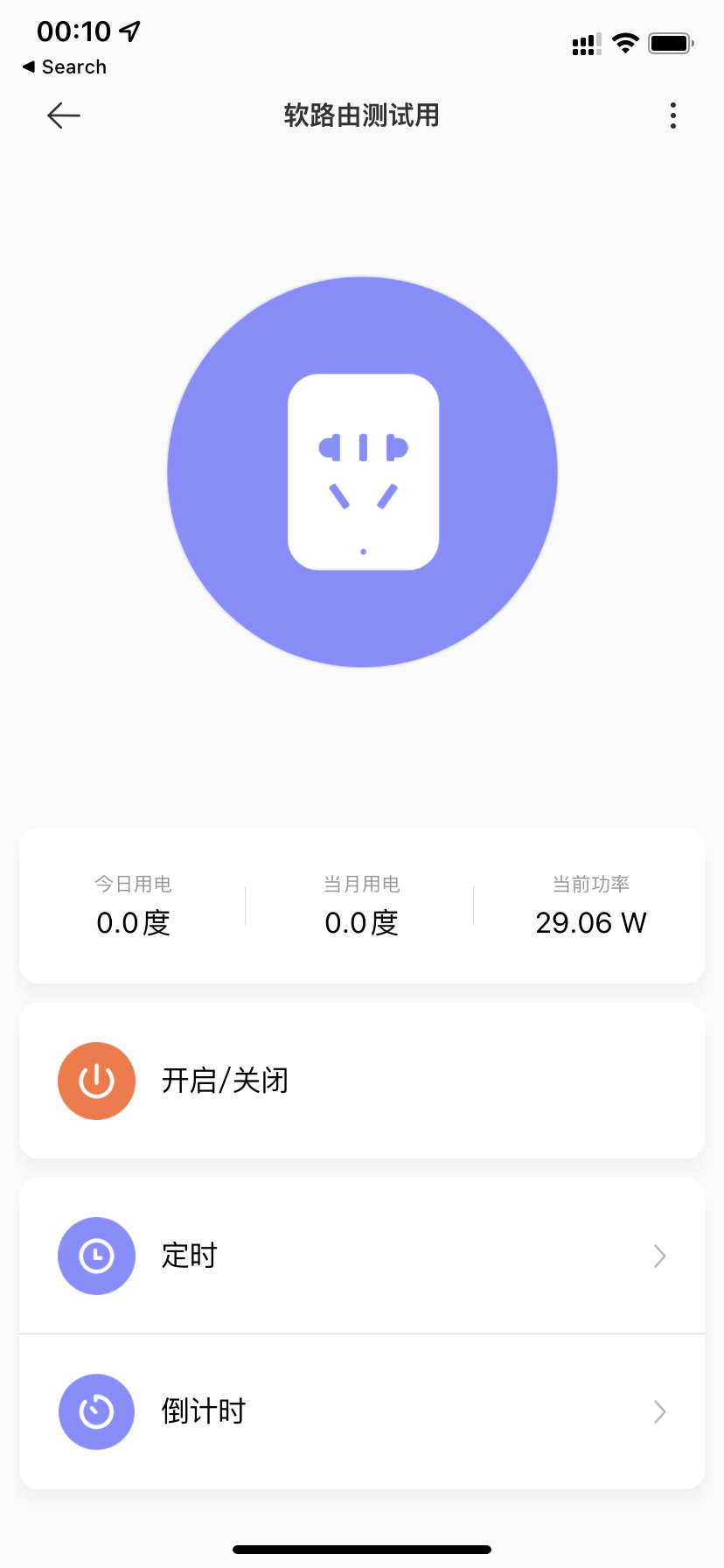Viewport: 724px width, 1568px height.
Task: Open the three-dot overflow menu
Action: pos(672,115)
